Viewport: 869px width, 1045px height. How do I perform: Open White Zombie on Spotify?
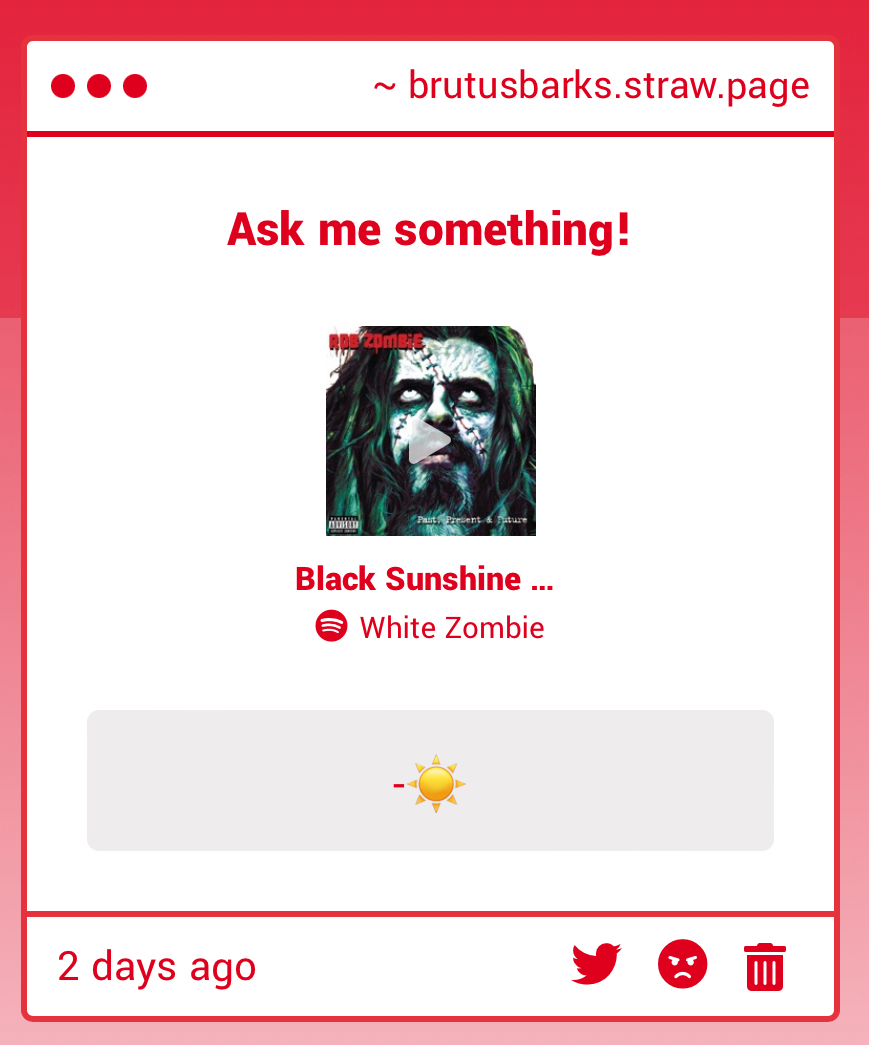tap(451, 628)
